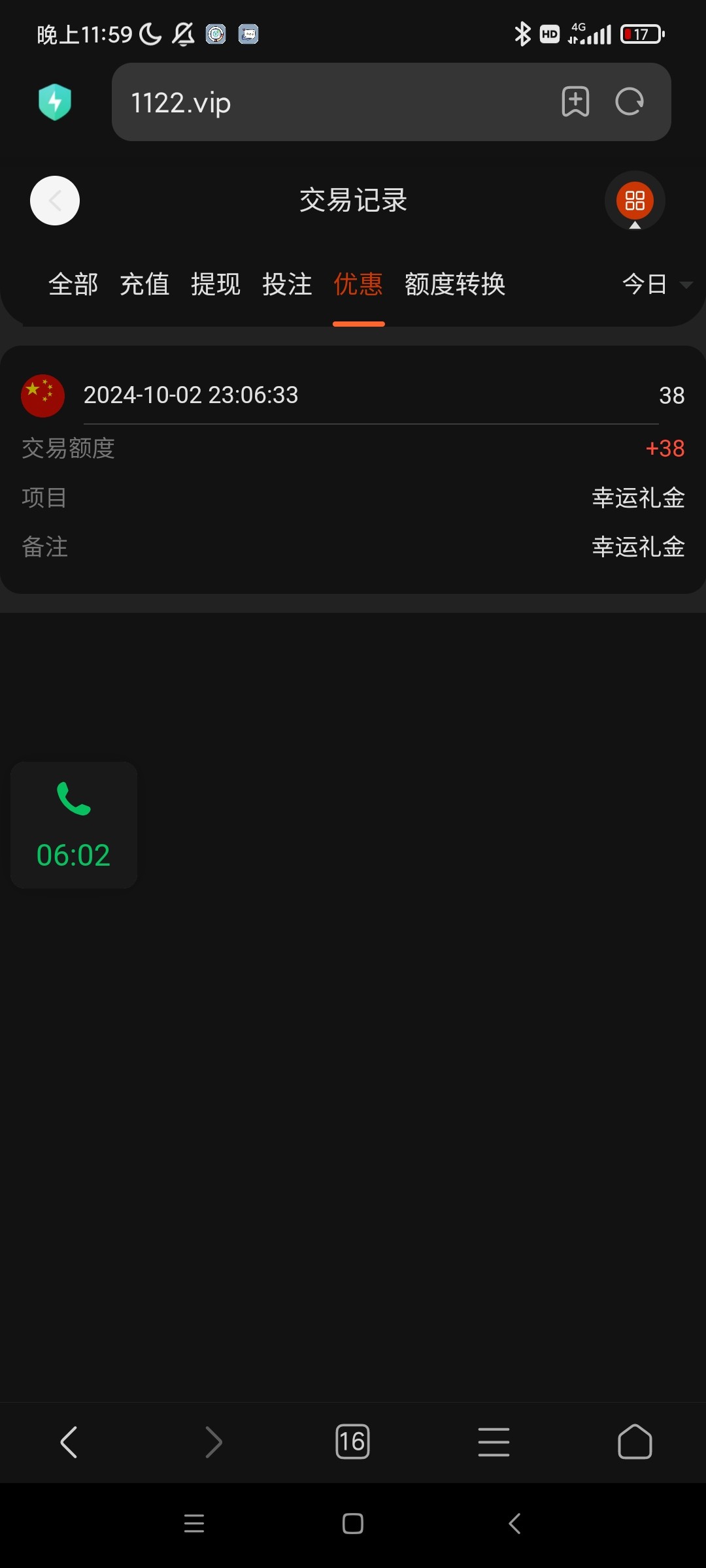This screenshot has width=706, height=1568.
Task: Open the 额度转换 tab
Action: click(455, 284)
